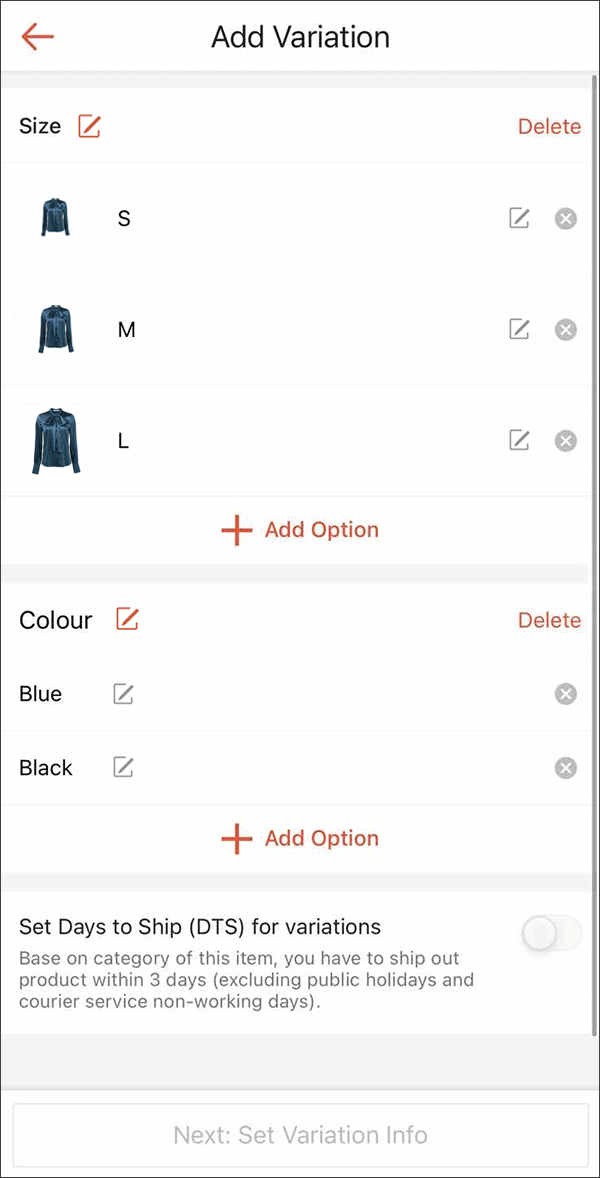Remove the Black colour option
Screen dimensions: 600x1178
tap(565, 767)
